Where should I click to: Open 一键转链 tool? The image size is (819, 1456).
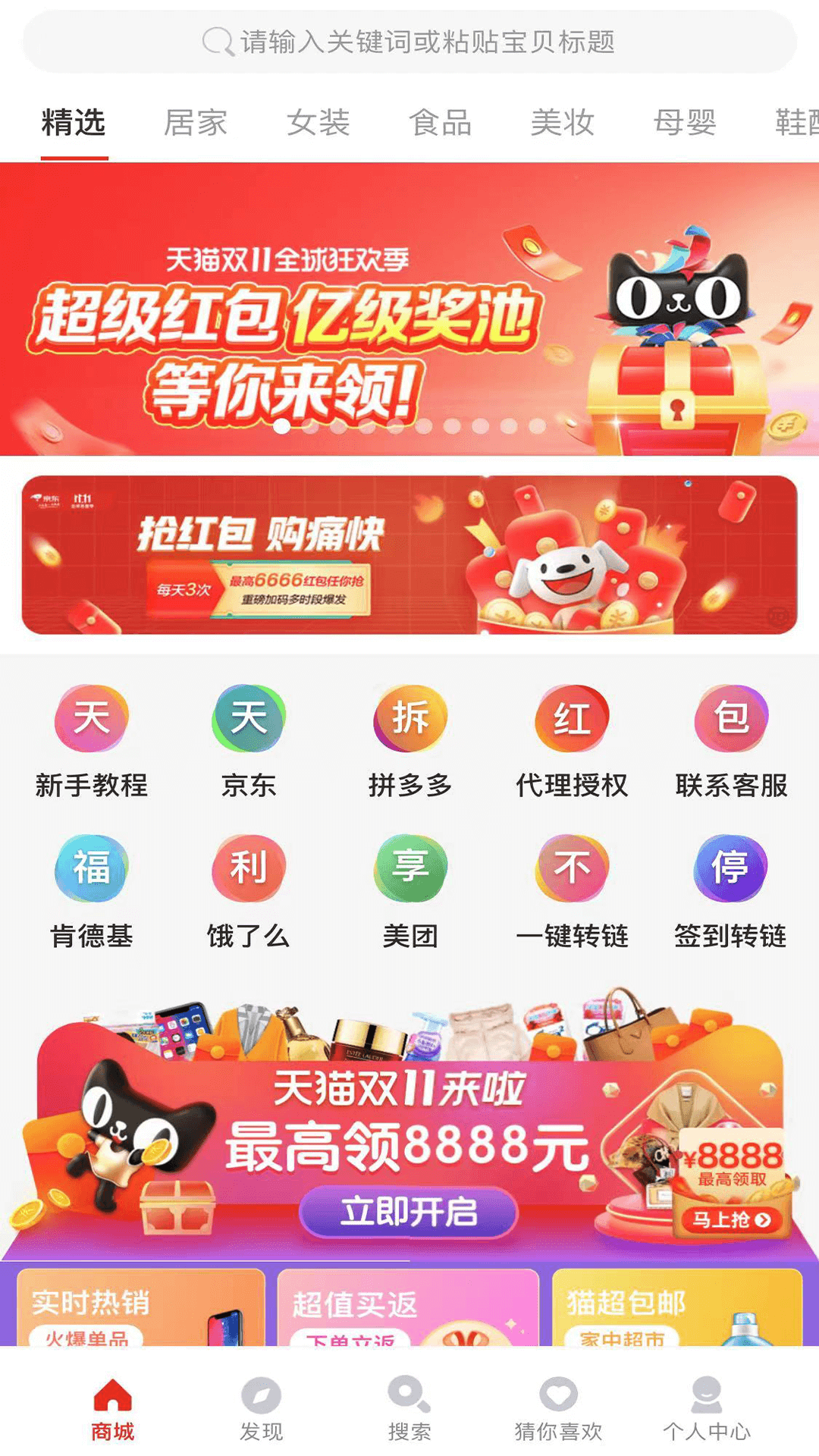572,891
